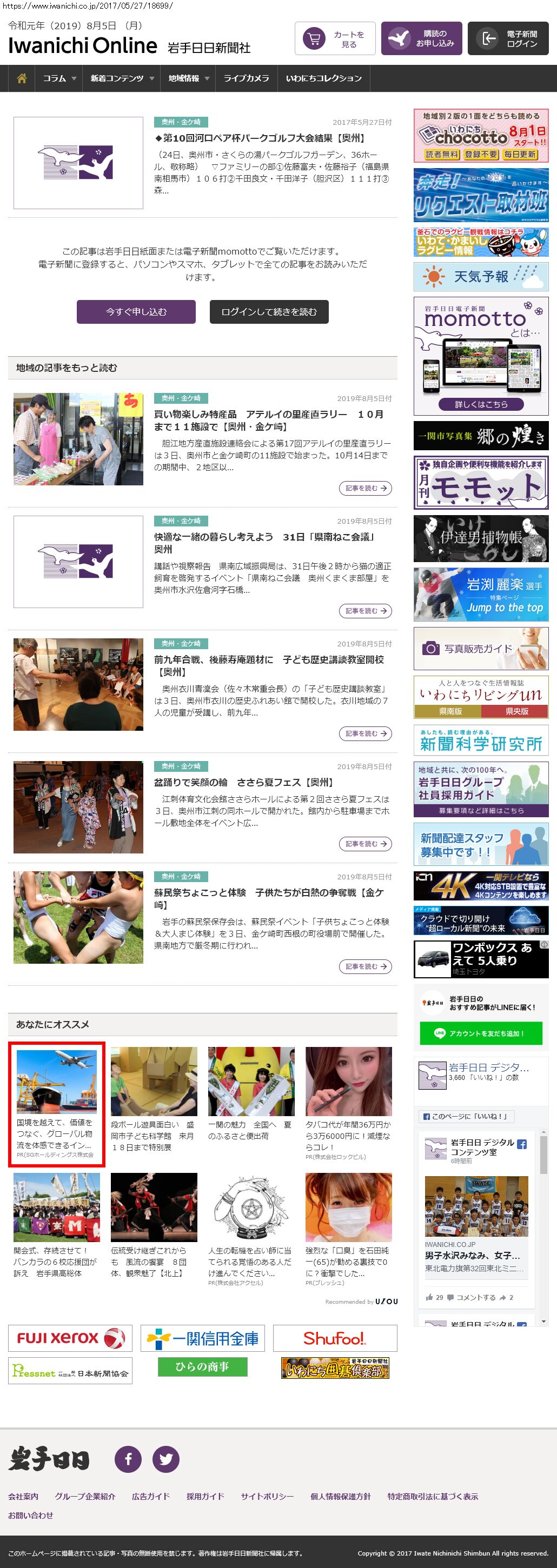Open the ライブカメラ page
The width and height of the screenshot is (557, 1568).
[x=246, y=78]
